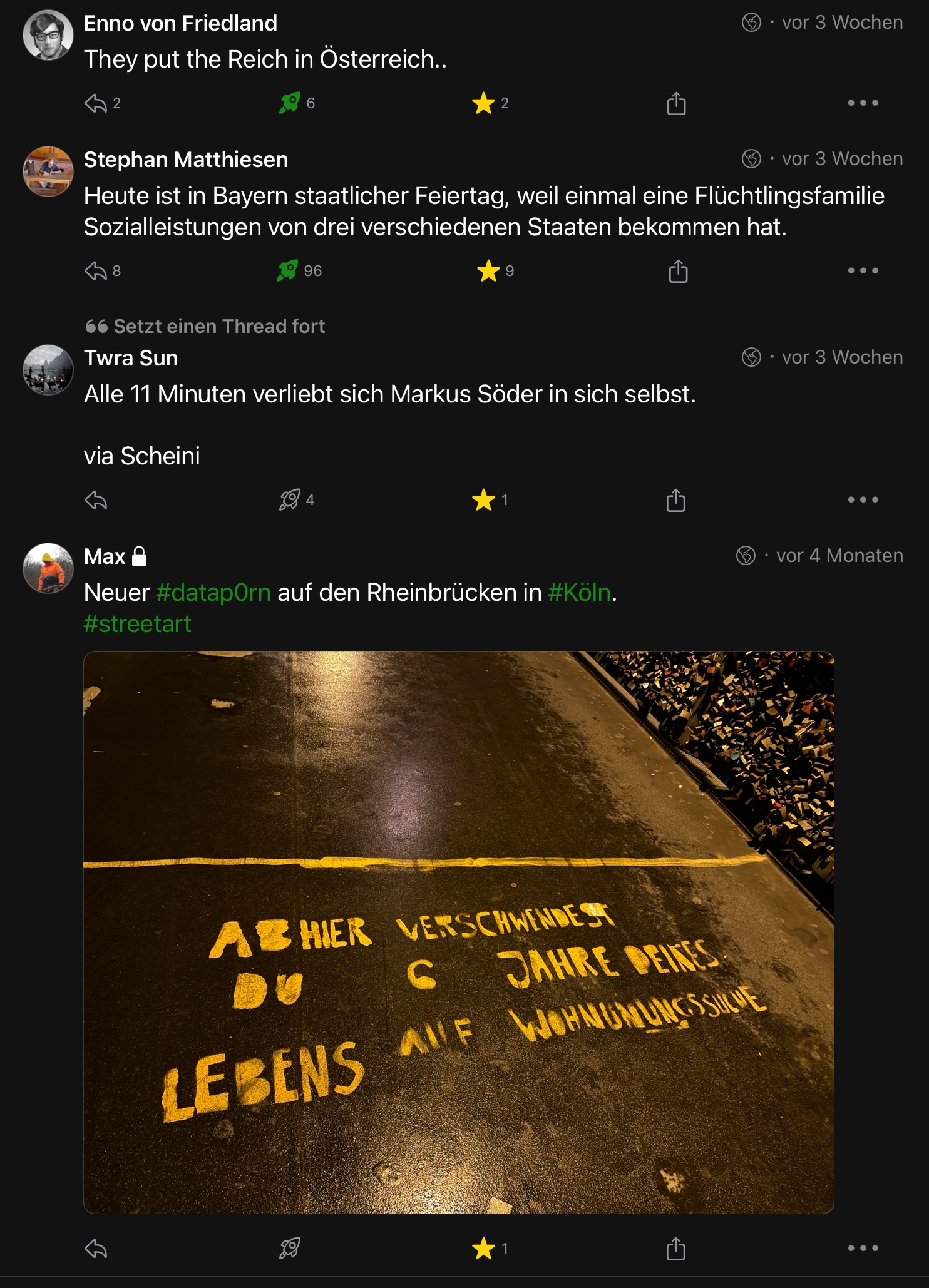Viewport: 929px width, 1288px height.
Task: Reply to Twra Sun's post
Action: pyautogui.click(x=96, y=500)
